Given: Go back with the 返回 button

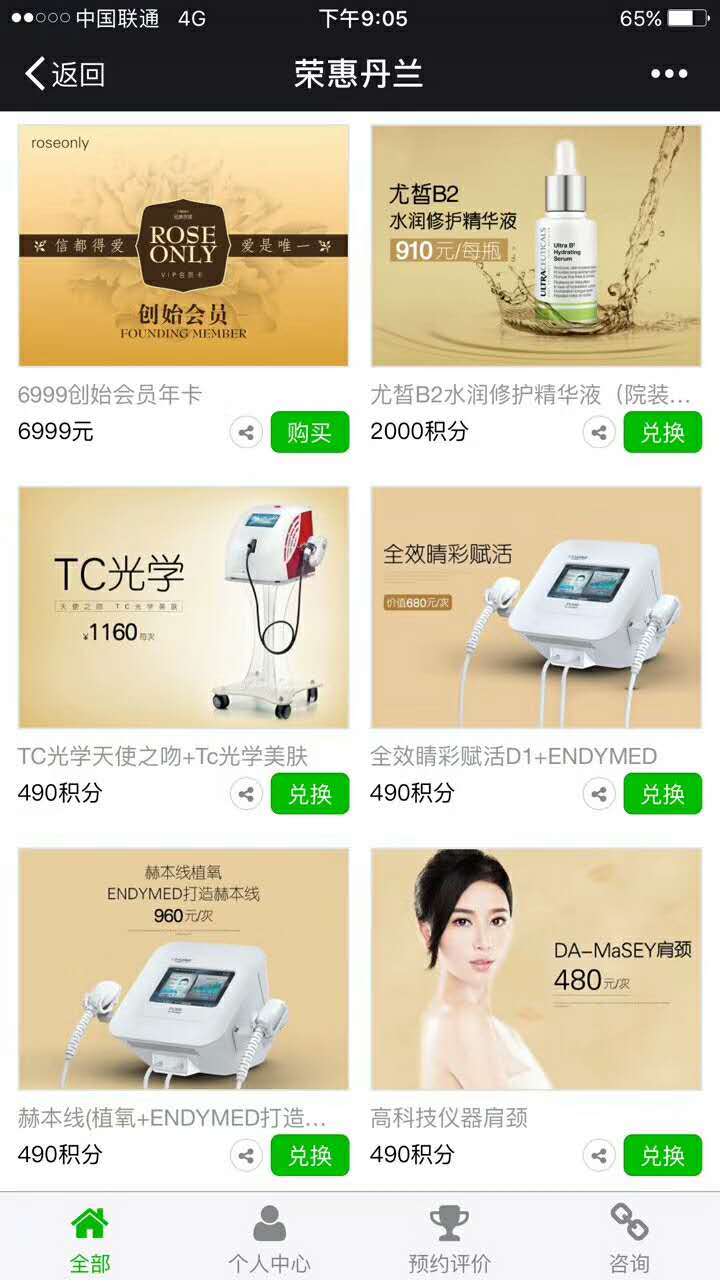Looking at the screenshot, I should (64, 74).
